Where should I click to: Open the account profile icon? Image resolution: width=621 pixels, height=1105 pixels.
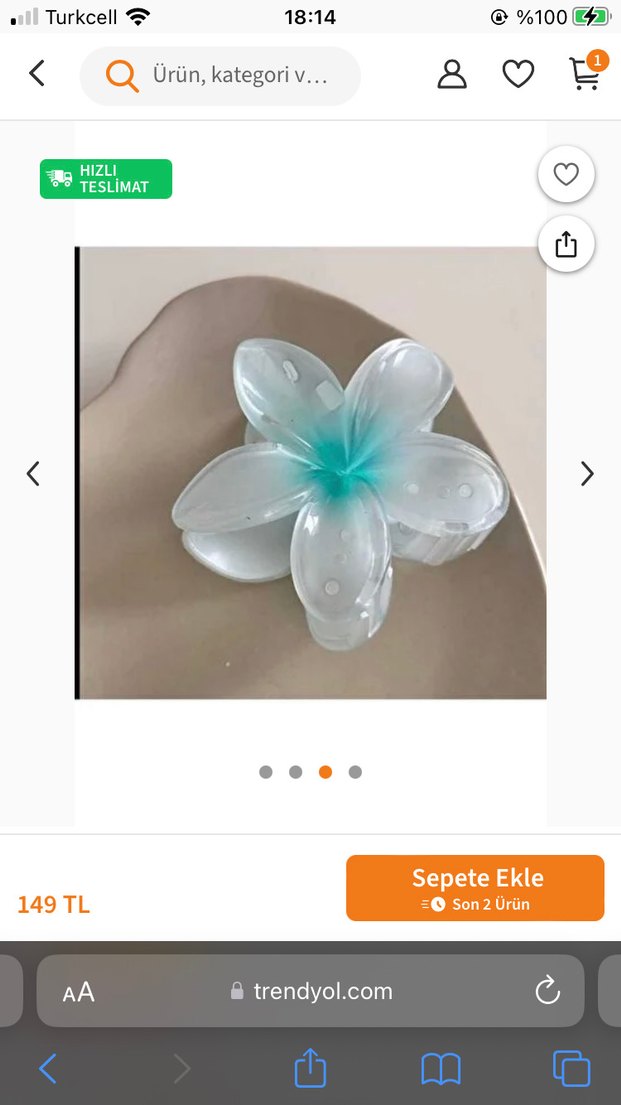tap(452, 74)
